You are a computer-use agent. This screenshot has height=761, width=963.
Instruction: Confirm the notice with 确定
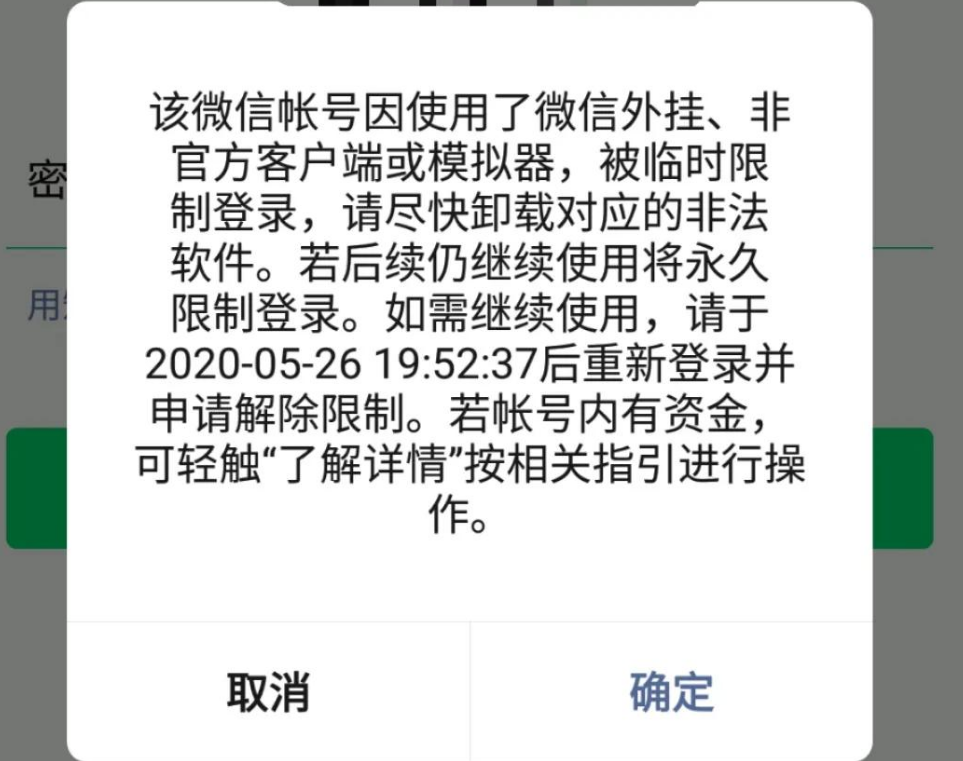(671, 691)
